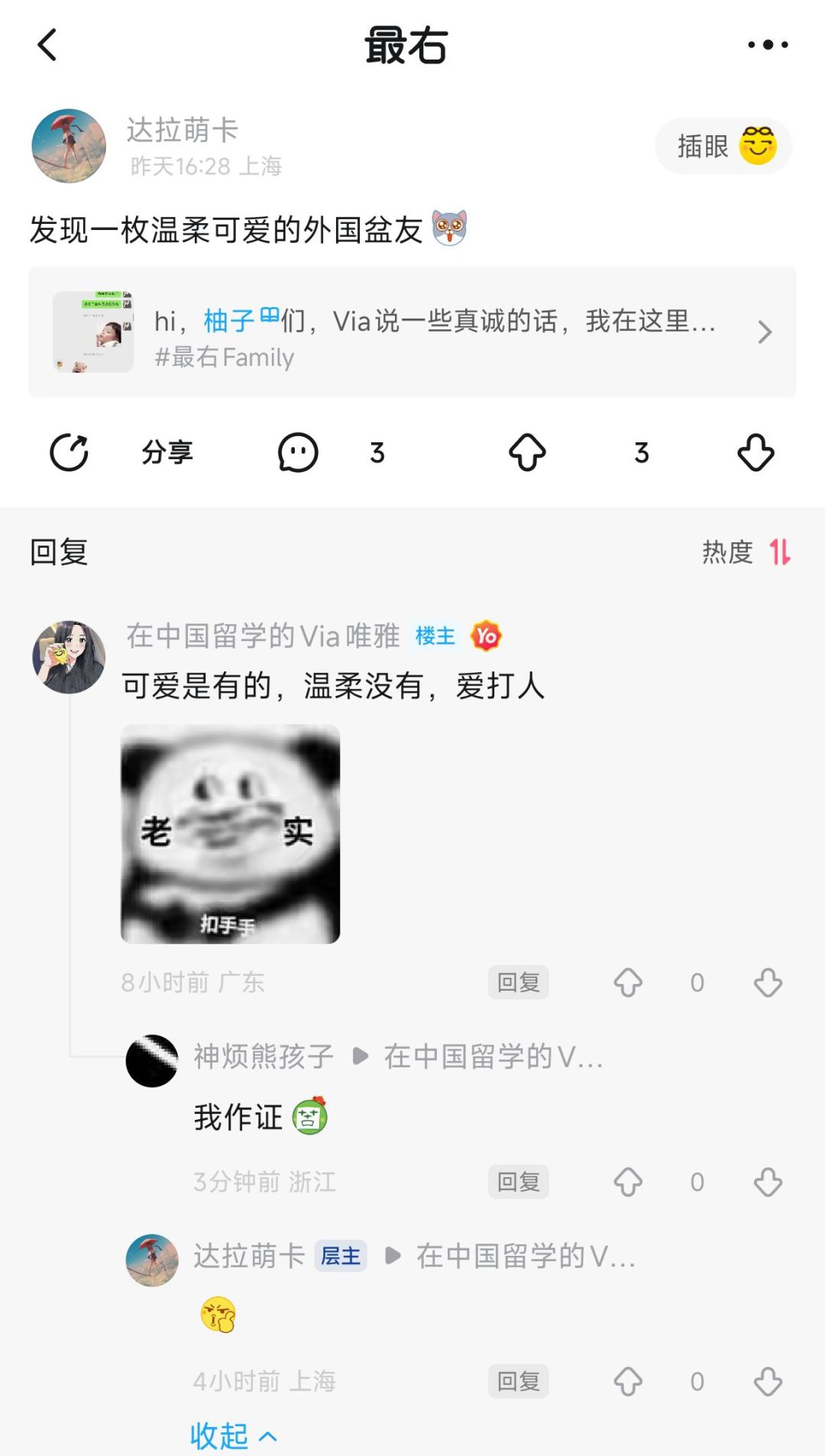The width and height of the screenshot is (825, 1456).
Task: Downvote 神烦熊孩子's comment 我作证
Action: [x=768, y=1182]
